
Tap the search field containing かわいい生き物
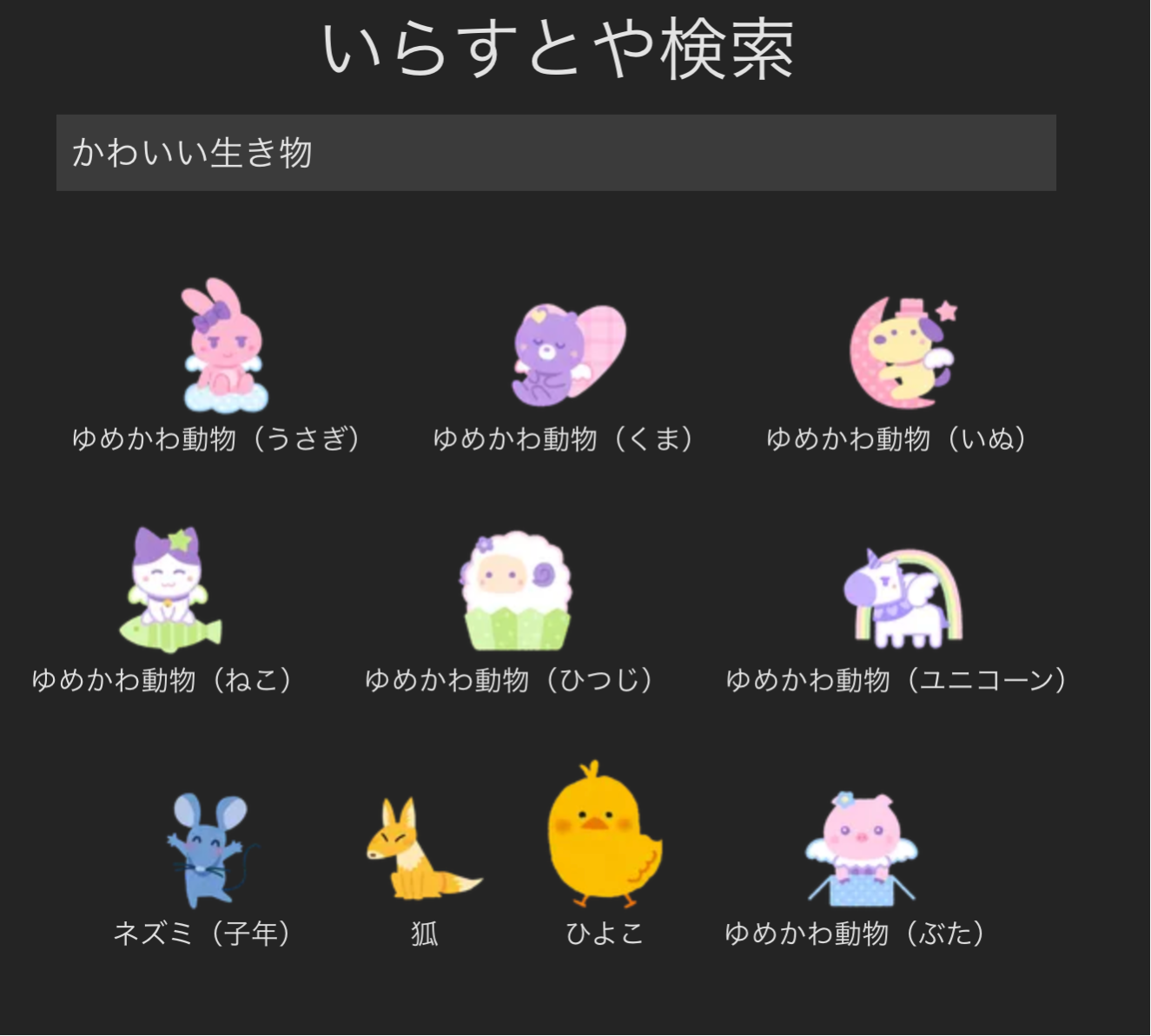click(x=556, y=153)
